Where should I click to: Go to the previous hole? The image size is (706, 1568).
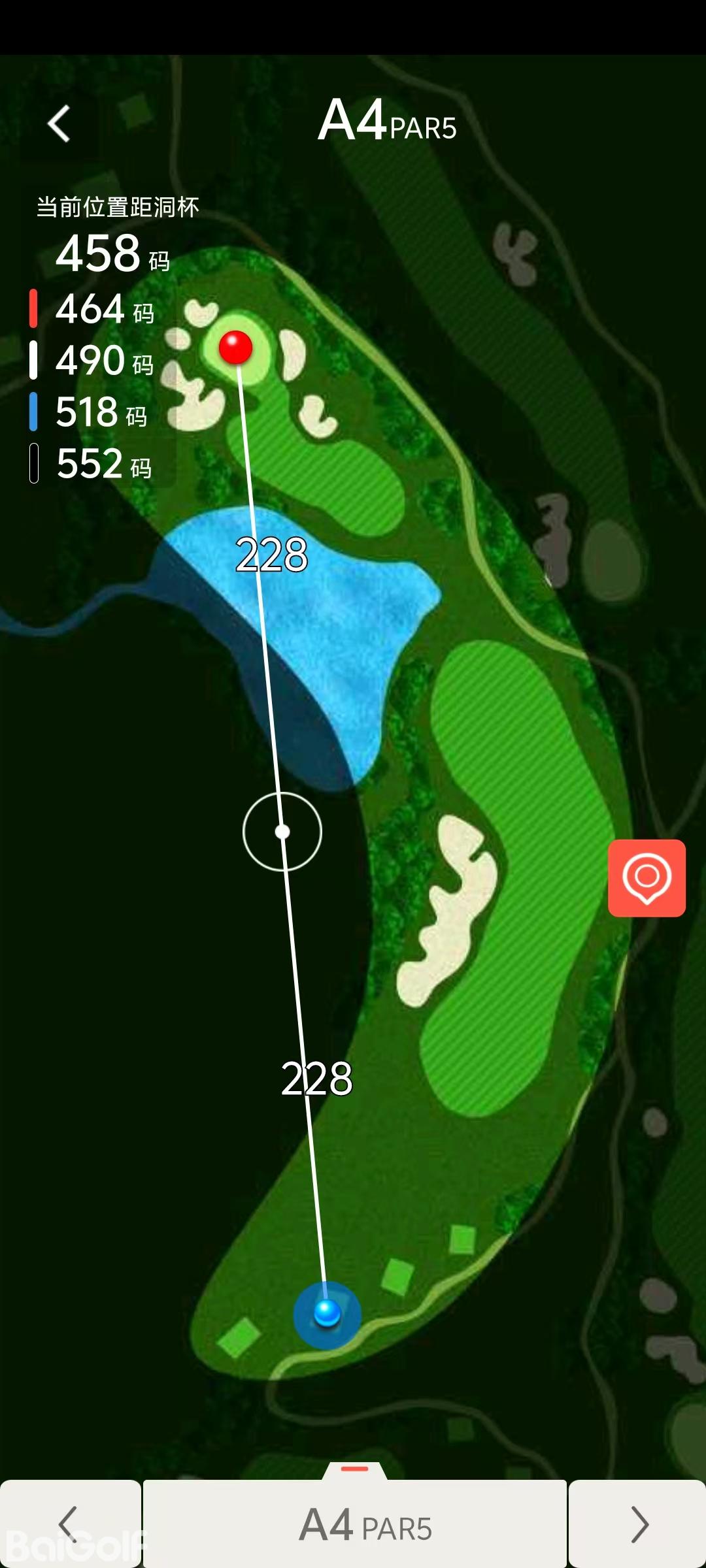(69, 1524)
